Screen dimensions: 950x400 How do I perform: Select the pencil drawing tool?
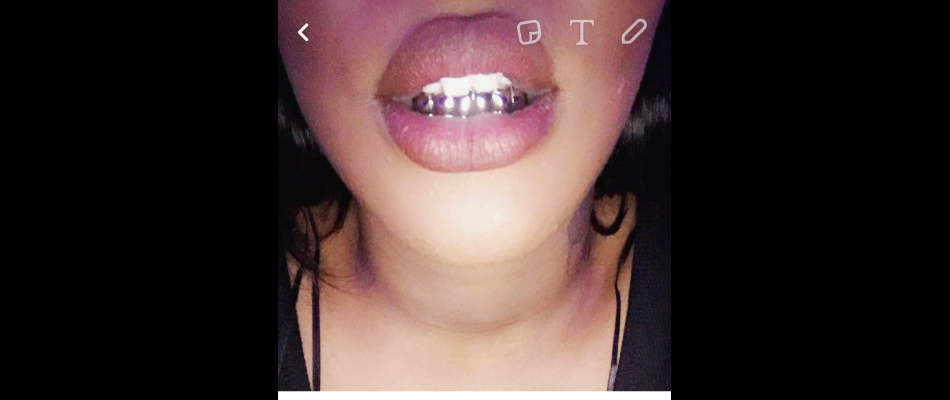(x=634, y=32)
